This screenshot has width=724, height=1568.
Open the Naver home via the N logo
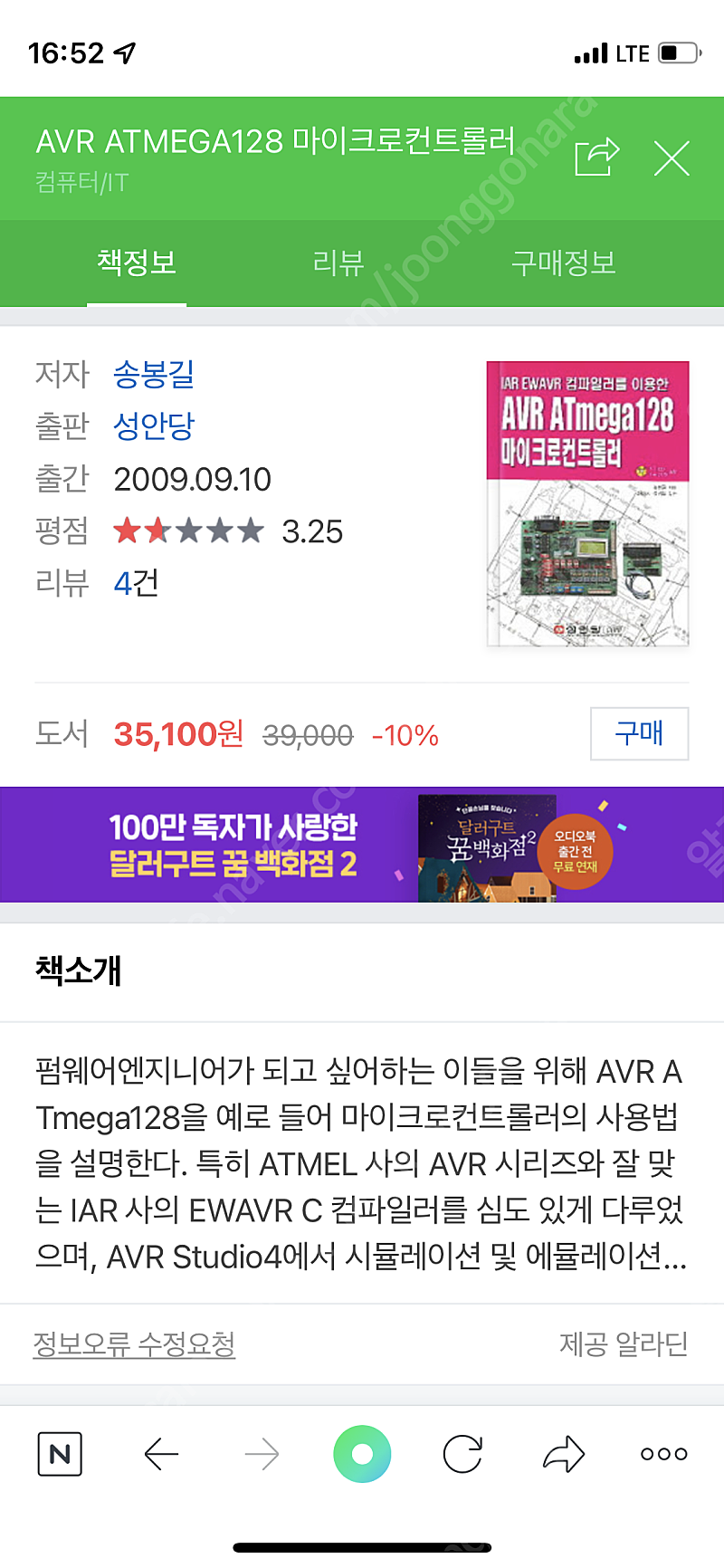tap(59, 1455)
